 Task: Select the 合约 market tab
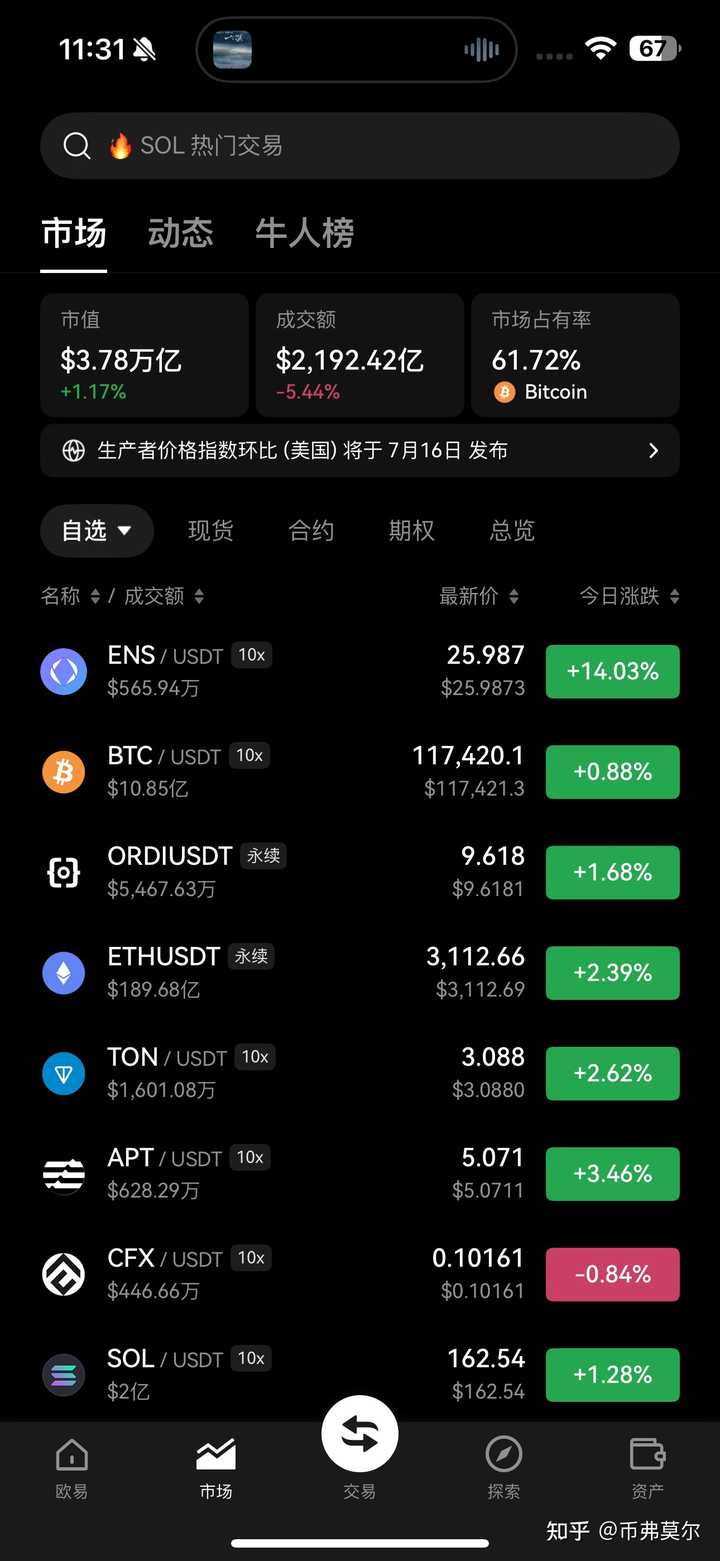310,531
